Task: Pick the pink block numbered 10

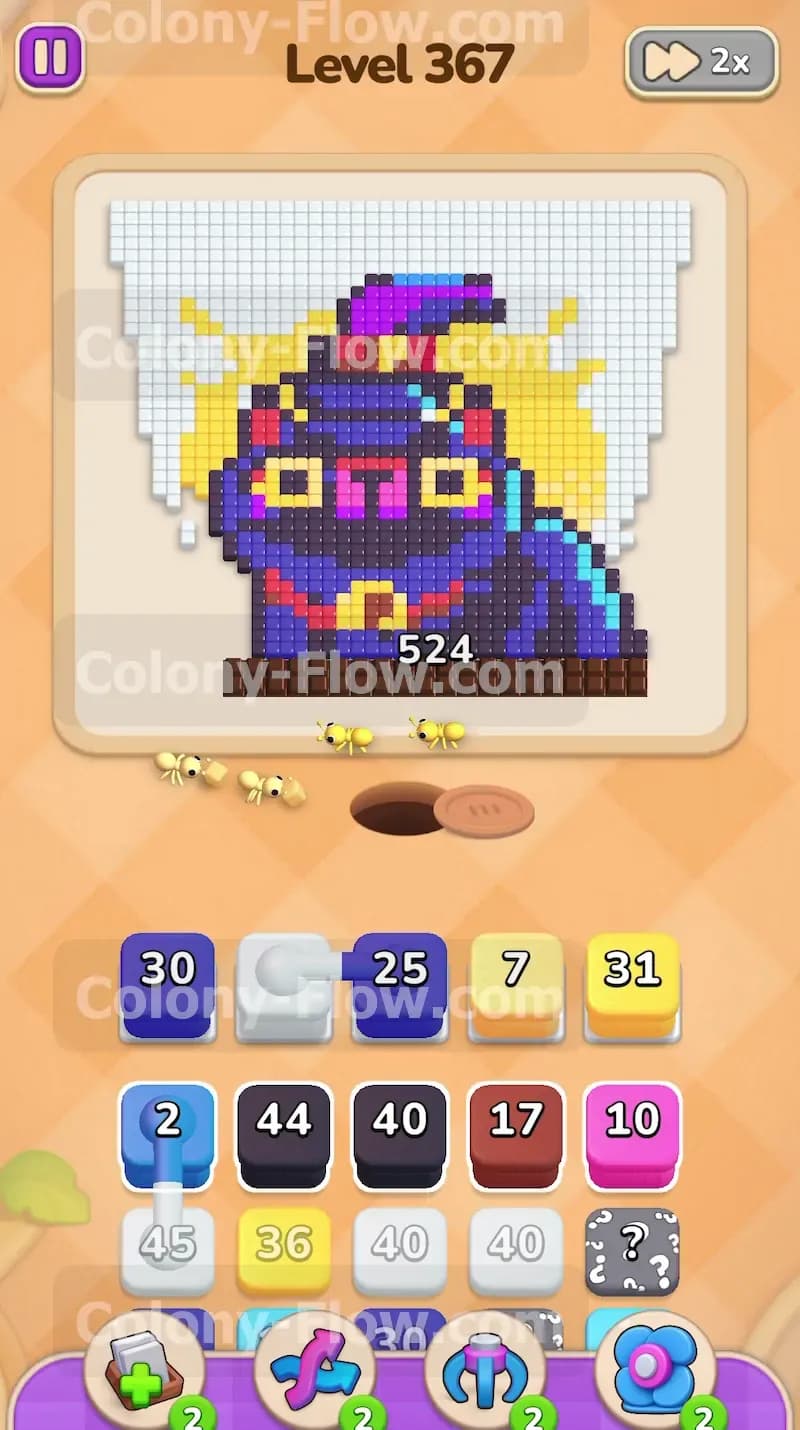Action: 632,1135
